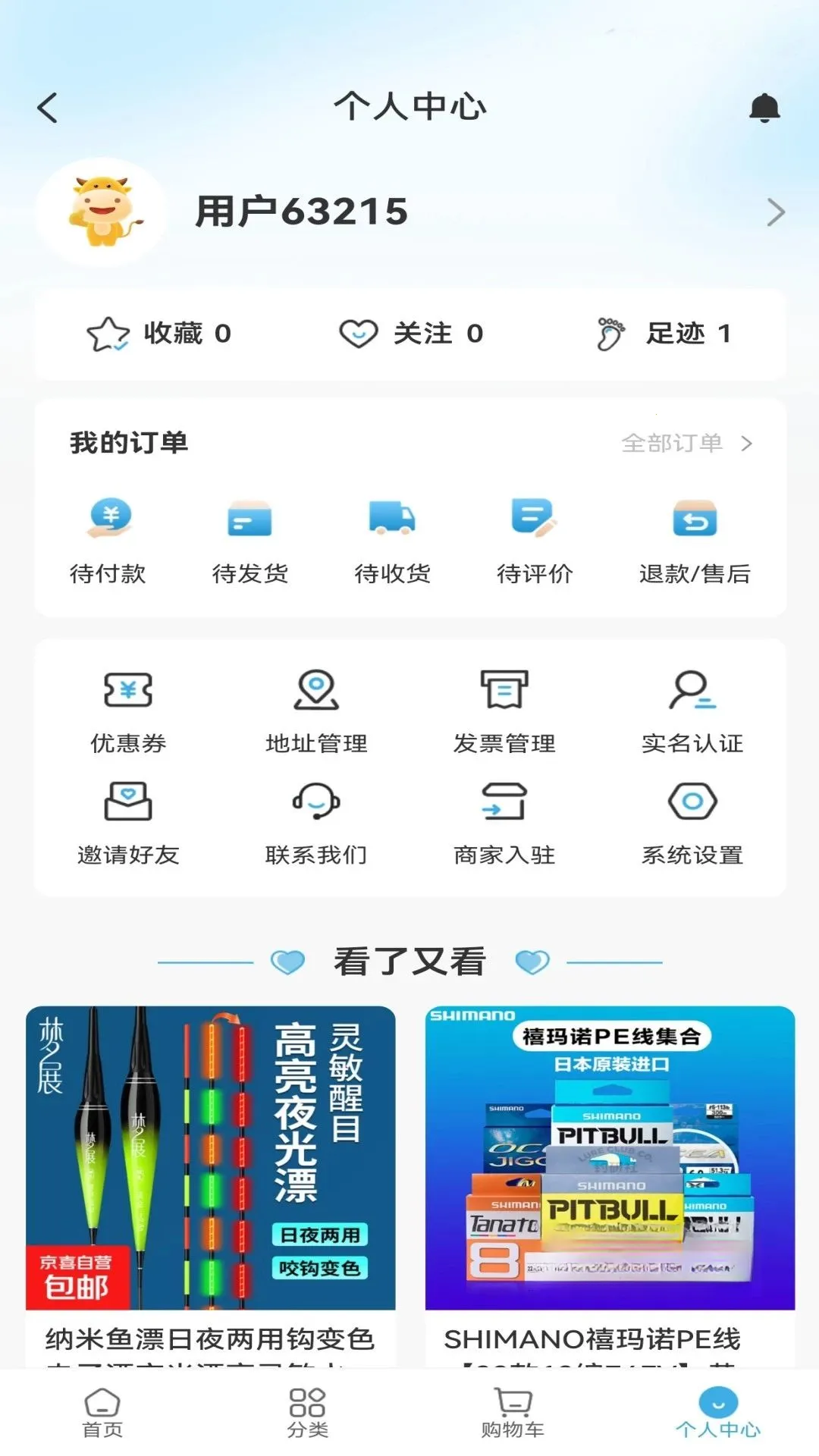Open the SHIMANO禧玛诺PE线 product card

point(610,1187)
